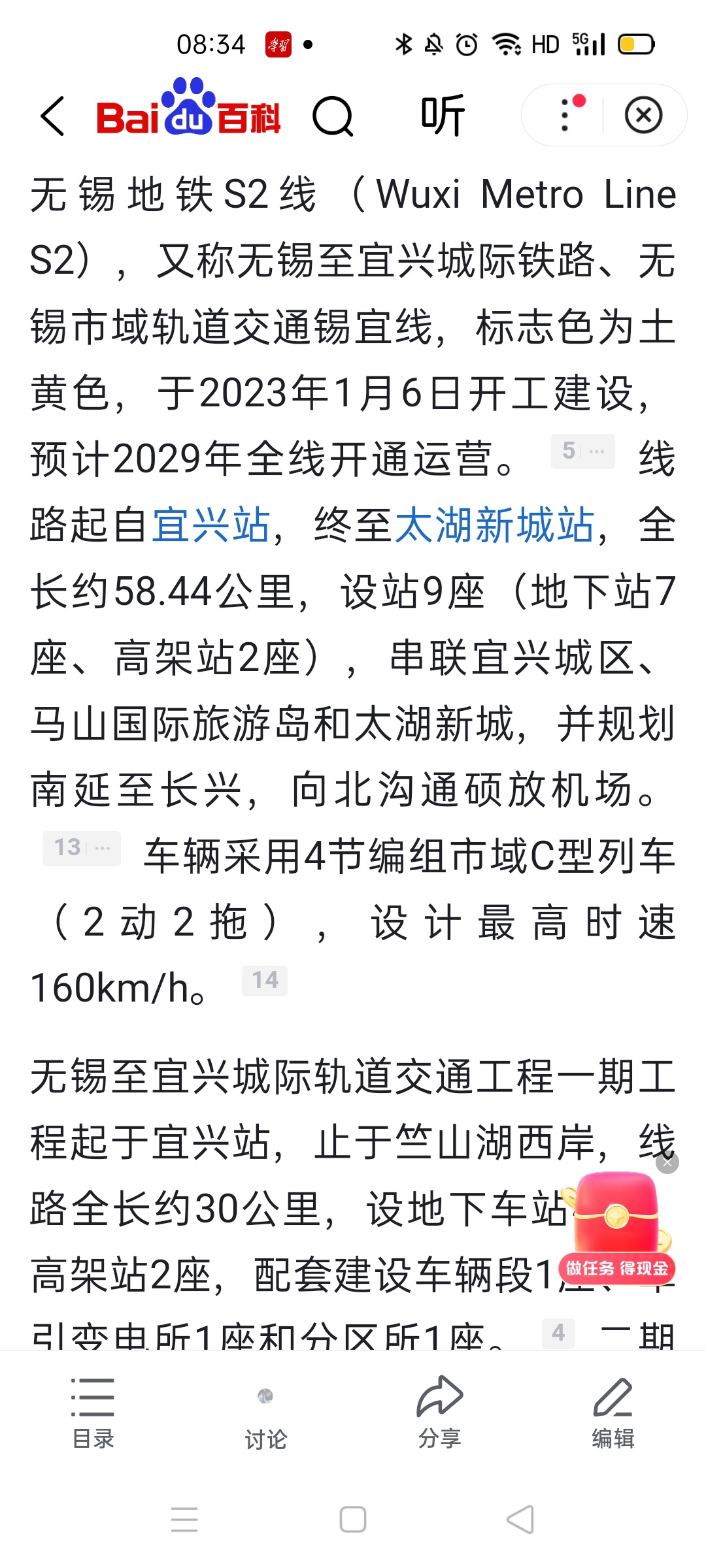View reference footnote 5
This screenshot has height=1568, width=706.
coord(582,451)
